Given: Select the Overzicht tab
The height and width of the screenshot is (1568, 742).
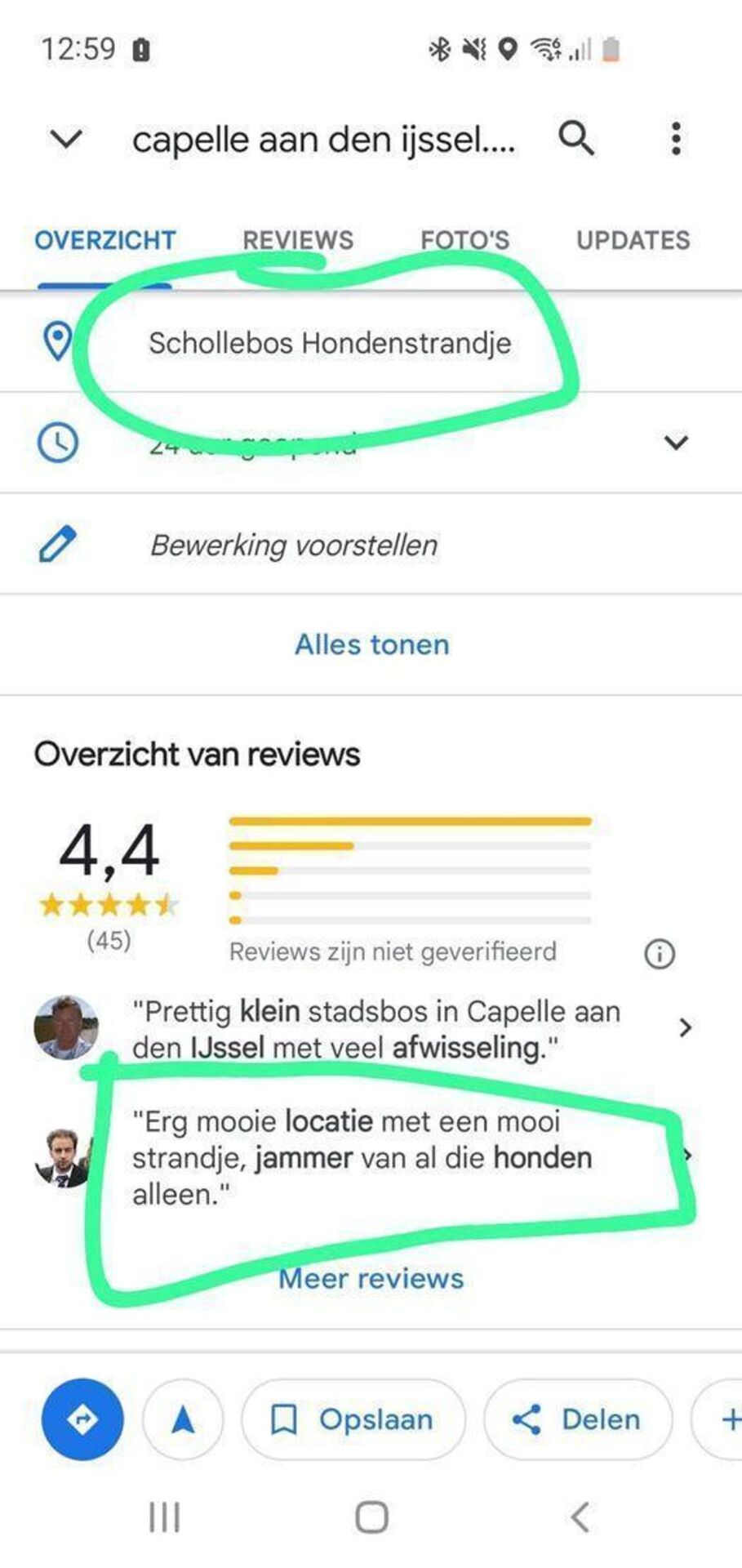Looking at the screenshot, I should (104, 240).
